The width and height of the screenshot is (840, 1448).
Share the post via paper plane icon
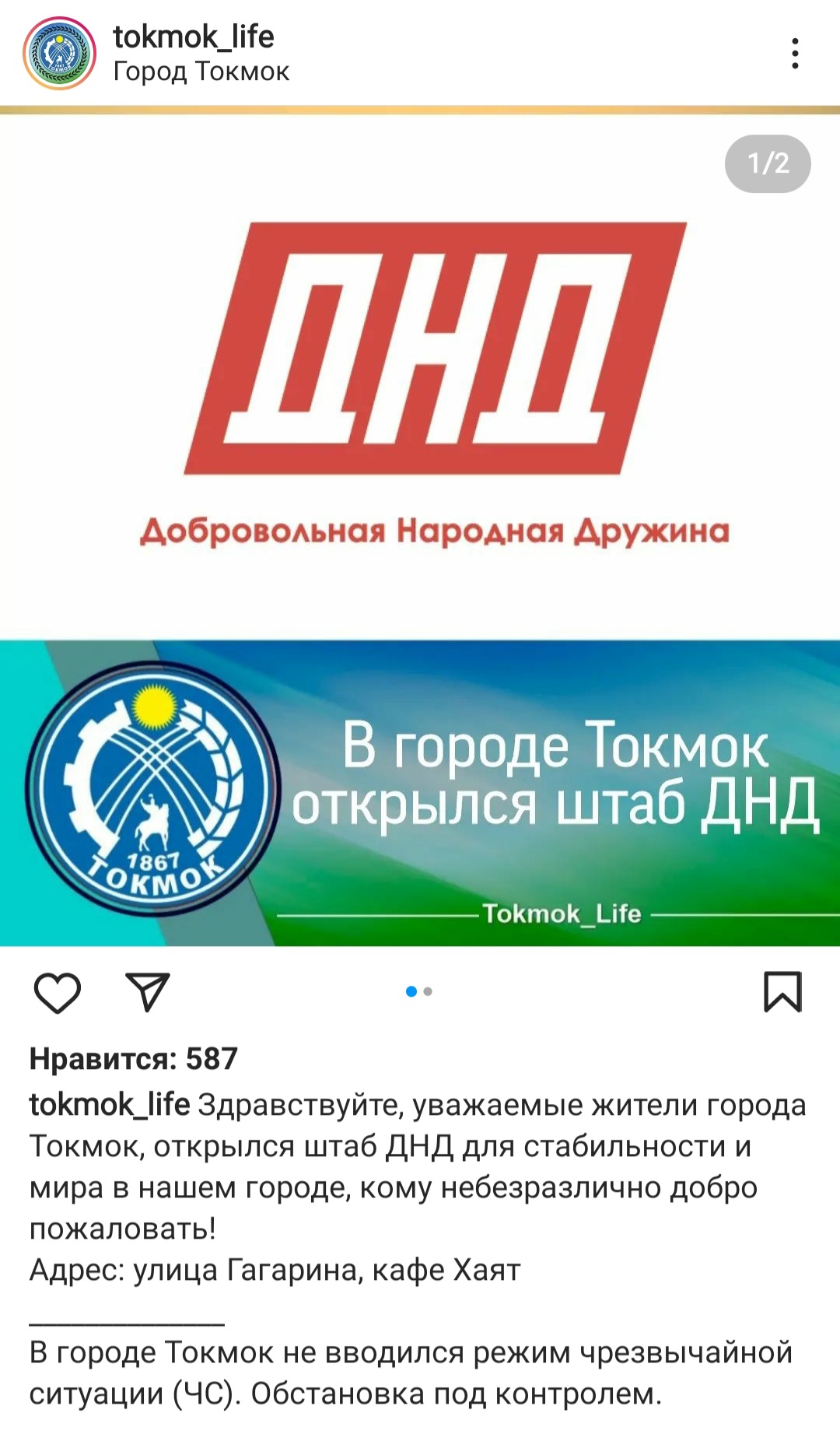tap(147, 992)
